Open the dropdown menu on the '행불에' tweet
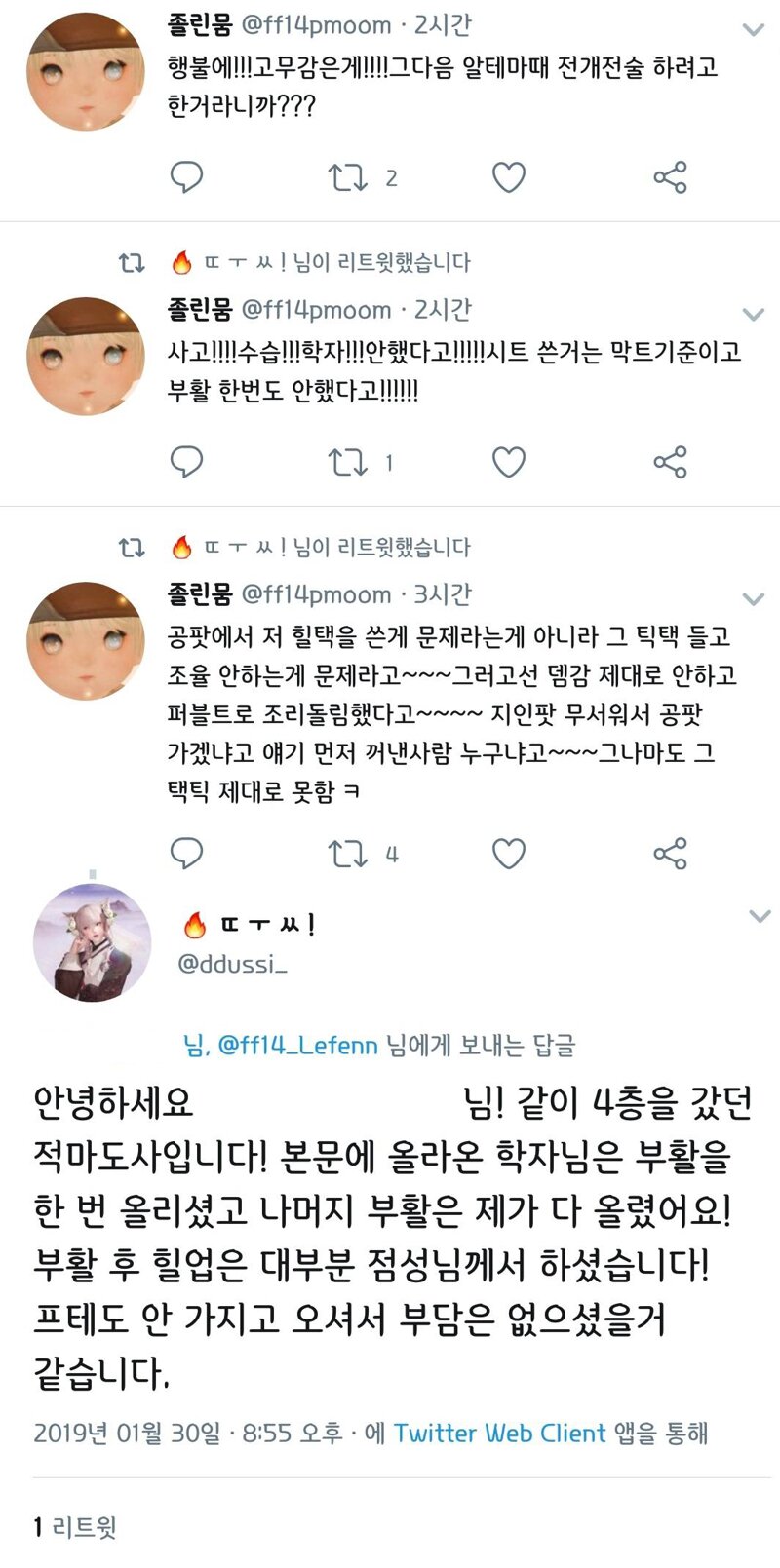This screenshot has height=1568, width=780. pos(753,30)
